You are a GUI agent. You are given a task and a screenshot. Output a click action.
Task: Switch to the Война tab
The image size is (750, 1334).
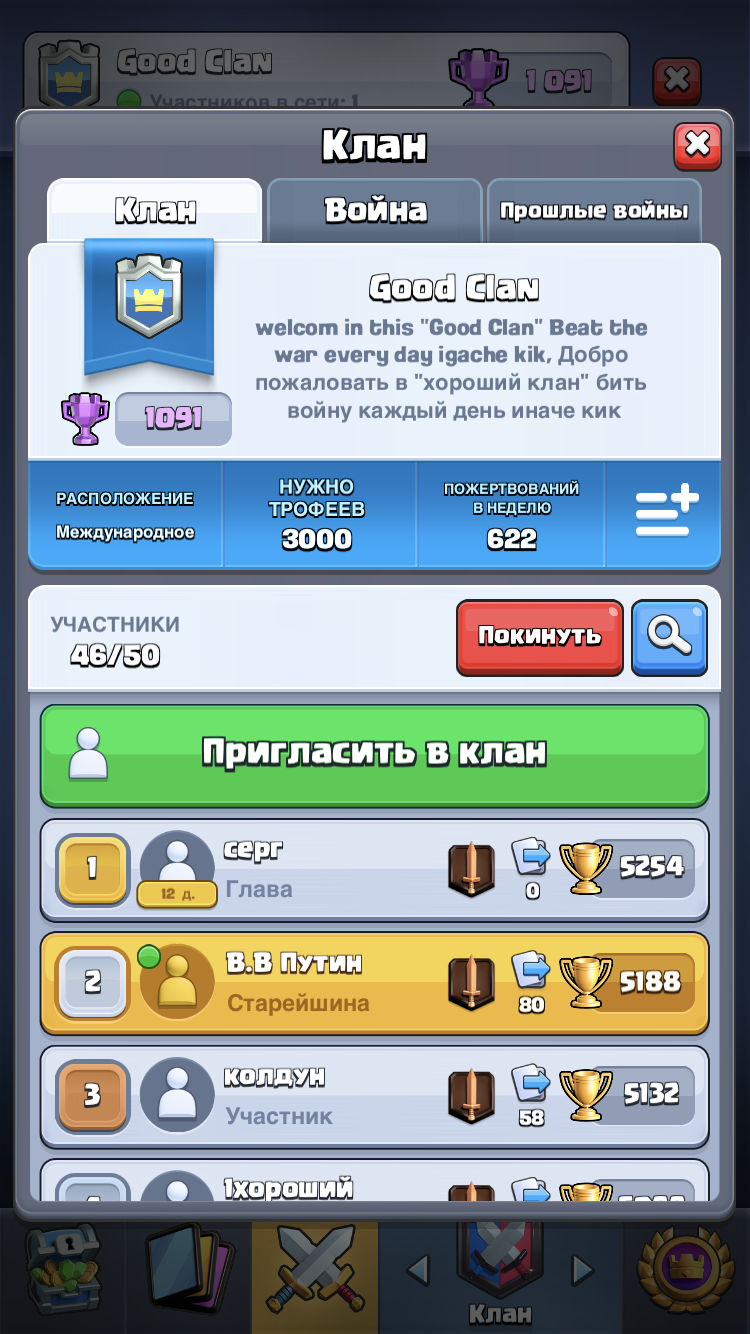click(x=375, y=211)
